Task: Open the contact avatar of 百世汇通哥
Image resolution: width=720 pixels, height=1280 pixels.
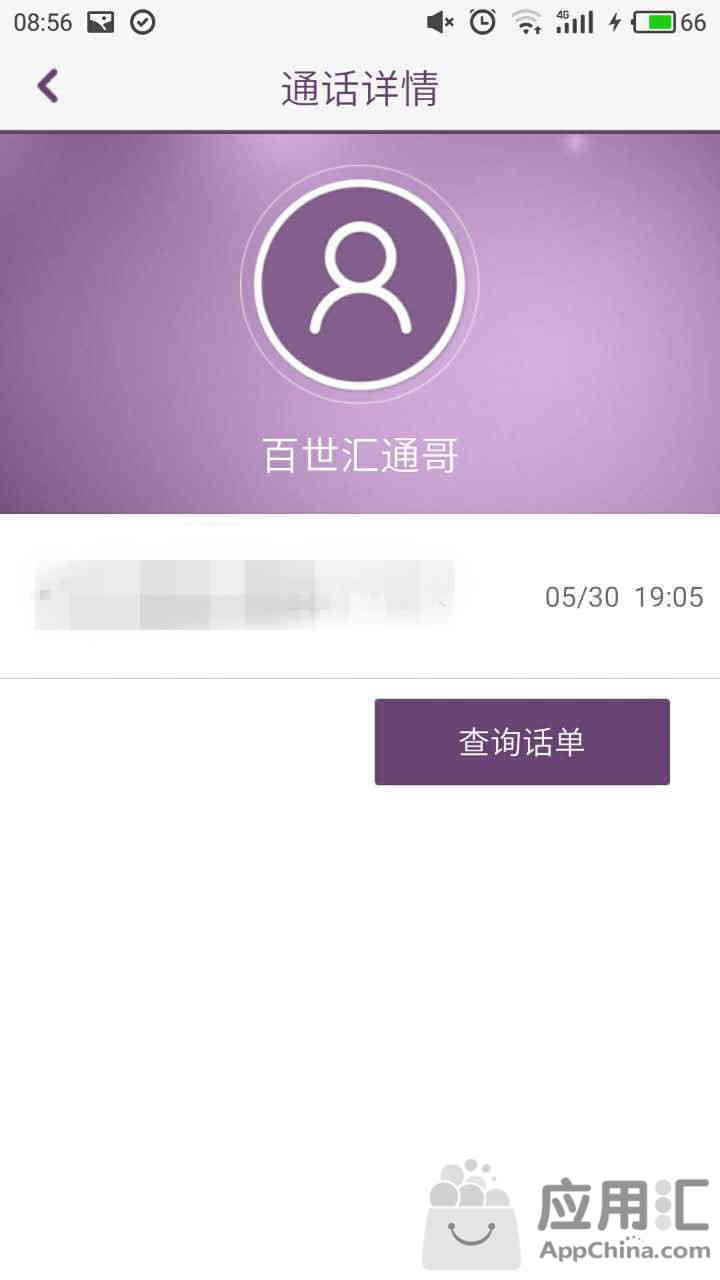Action: (359, 285)
